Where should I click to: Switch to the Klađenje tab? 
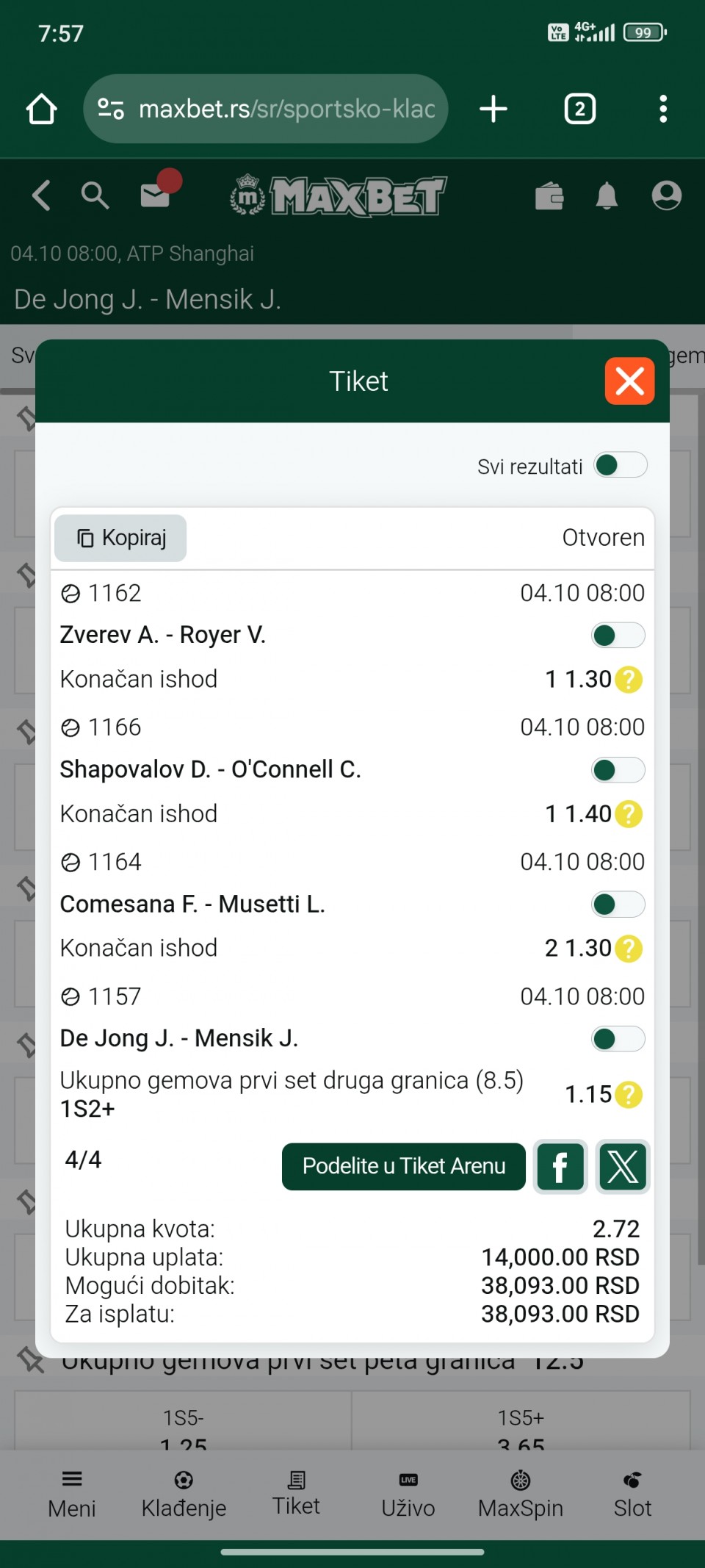point(184,1495)
